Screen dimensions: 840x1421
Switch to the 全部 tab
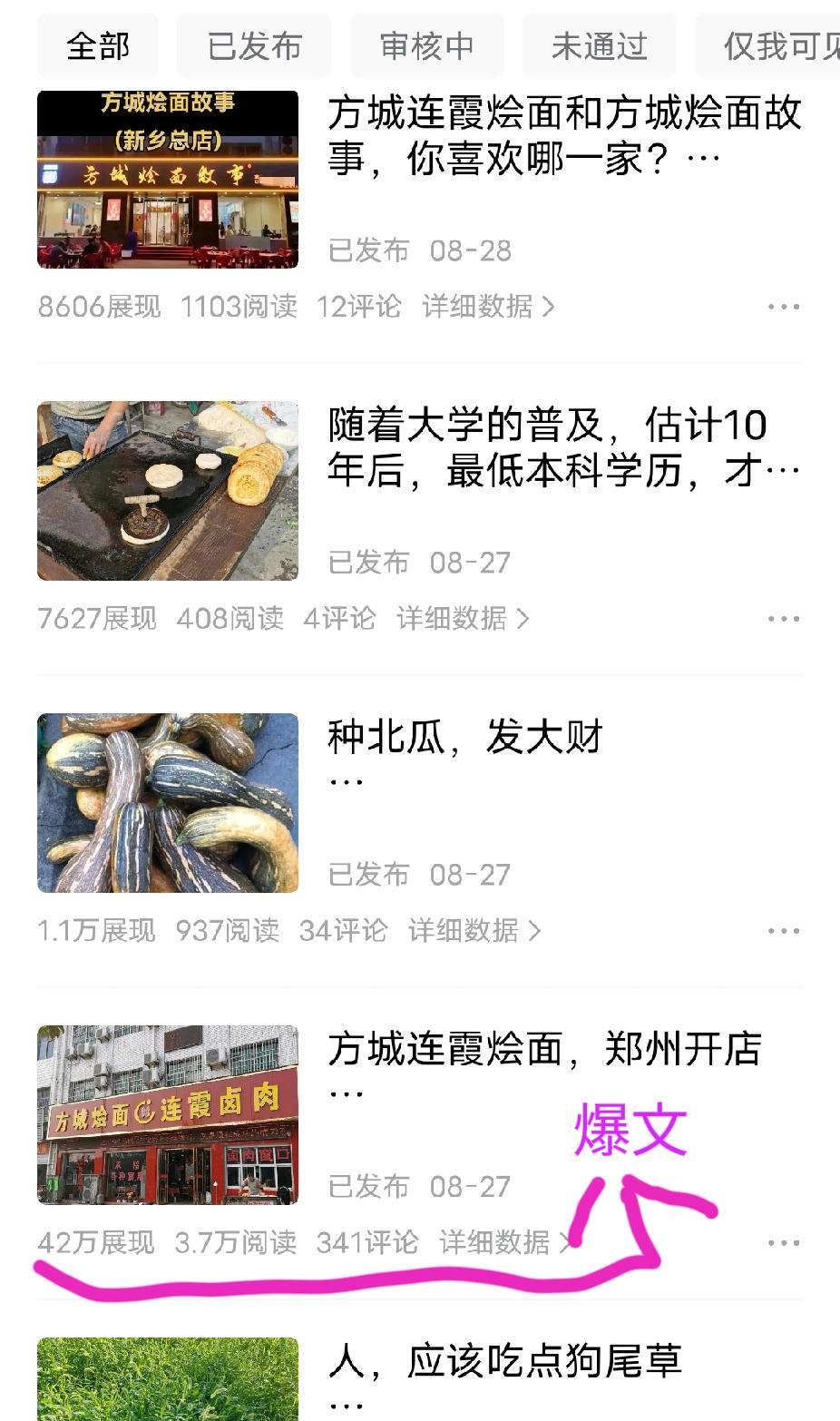98,45
